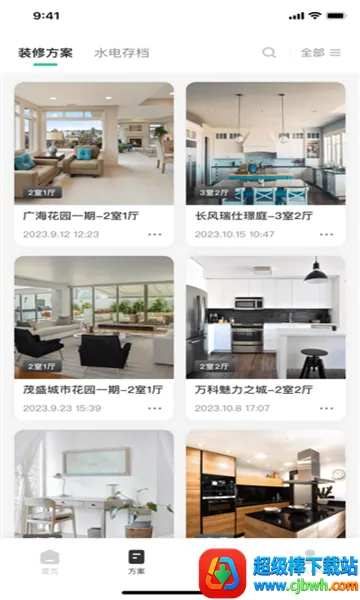Open more options for 广海花园一期-2室1厅
The width and height of the screenshot is (360, 600).
coord(155,234)
